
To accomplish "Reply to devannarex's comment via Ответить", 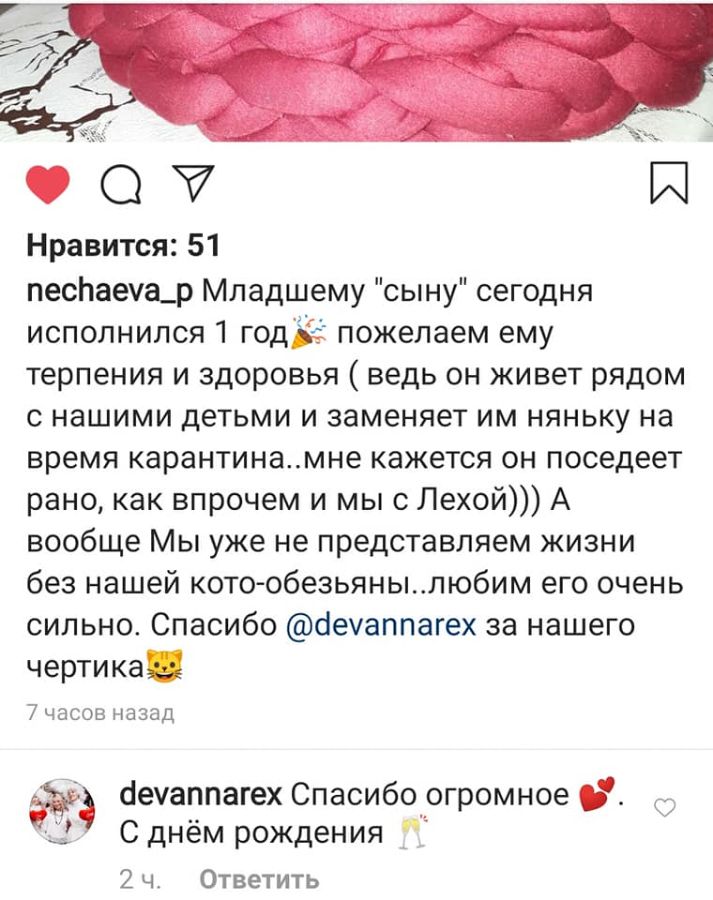I will point(259,879).
